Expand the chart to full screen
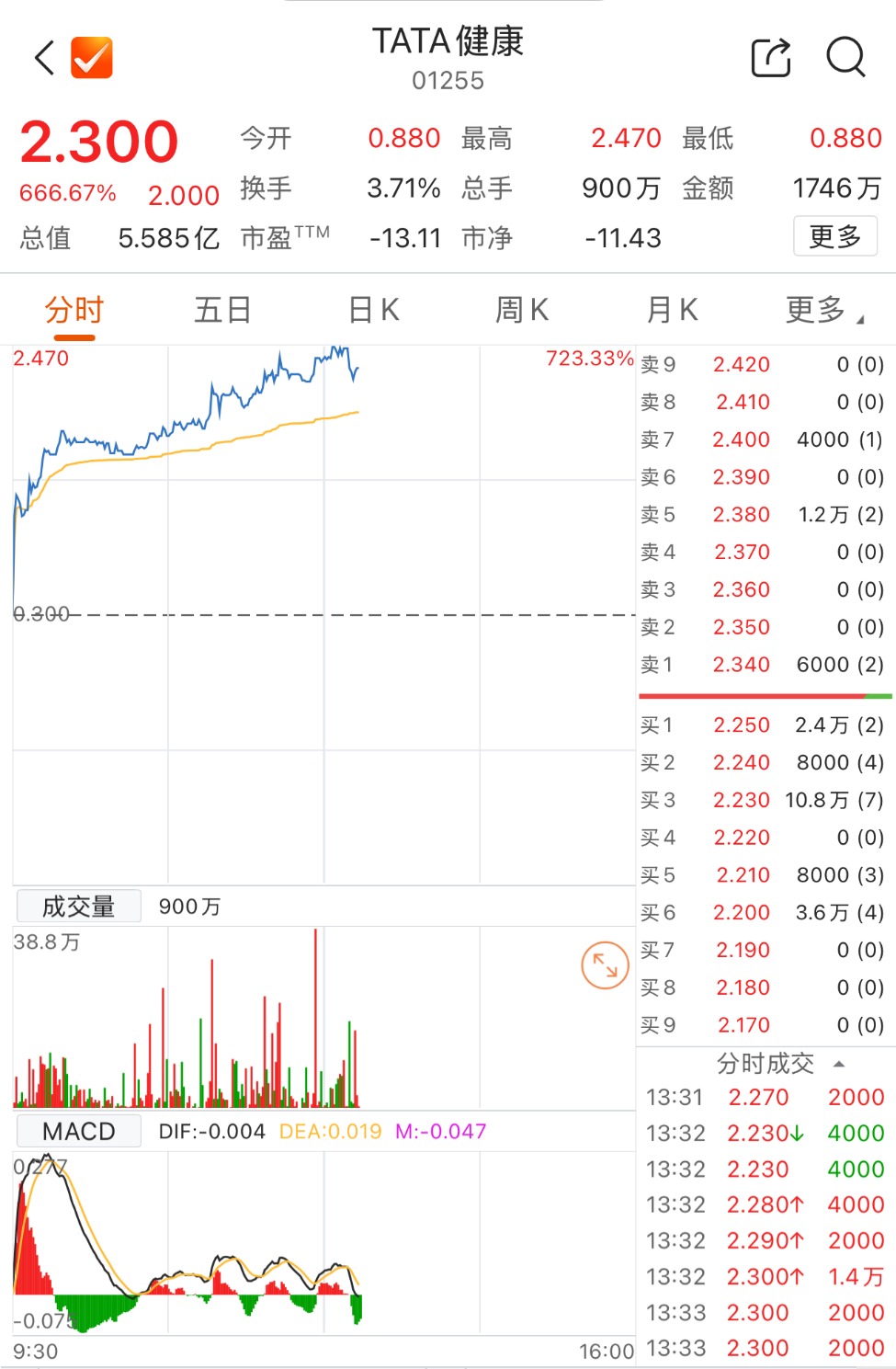The width and height of the screenshot is (896, 1369). 605,965
